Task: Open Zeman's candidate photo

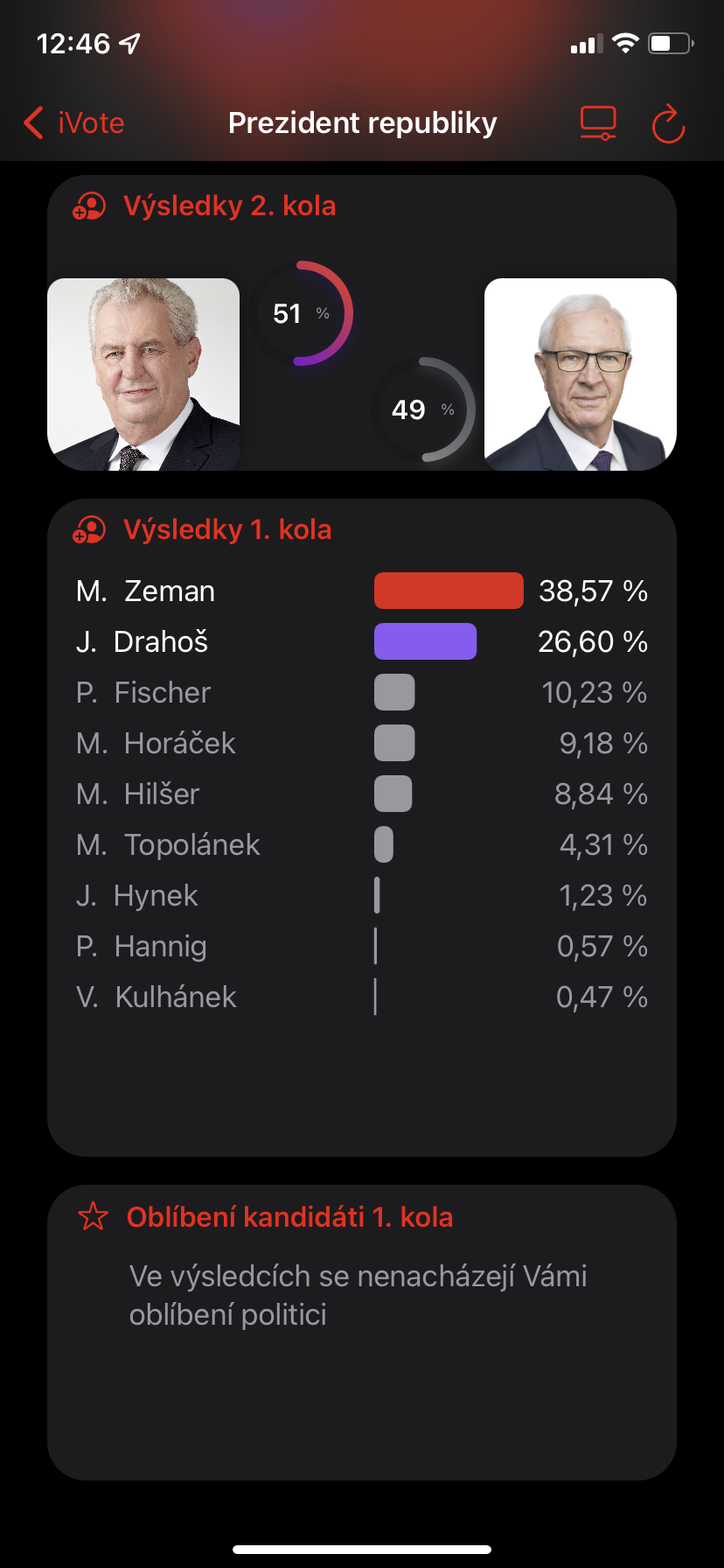Action: (143, 374)
